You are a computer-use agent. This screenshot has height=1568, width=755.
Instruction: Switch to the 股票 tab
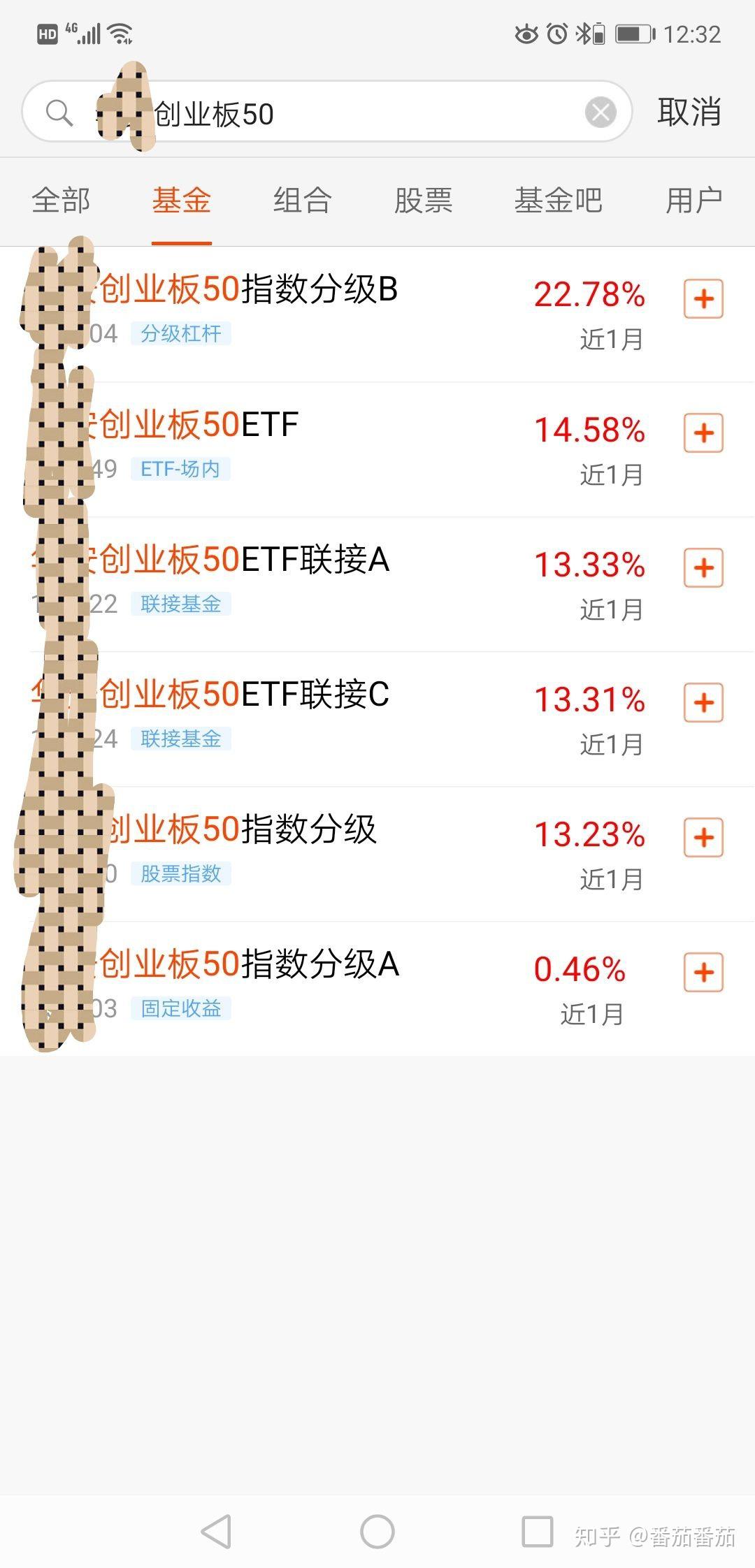[423, 200]
